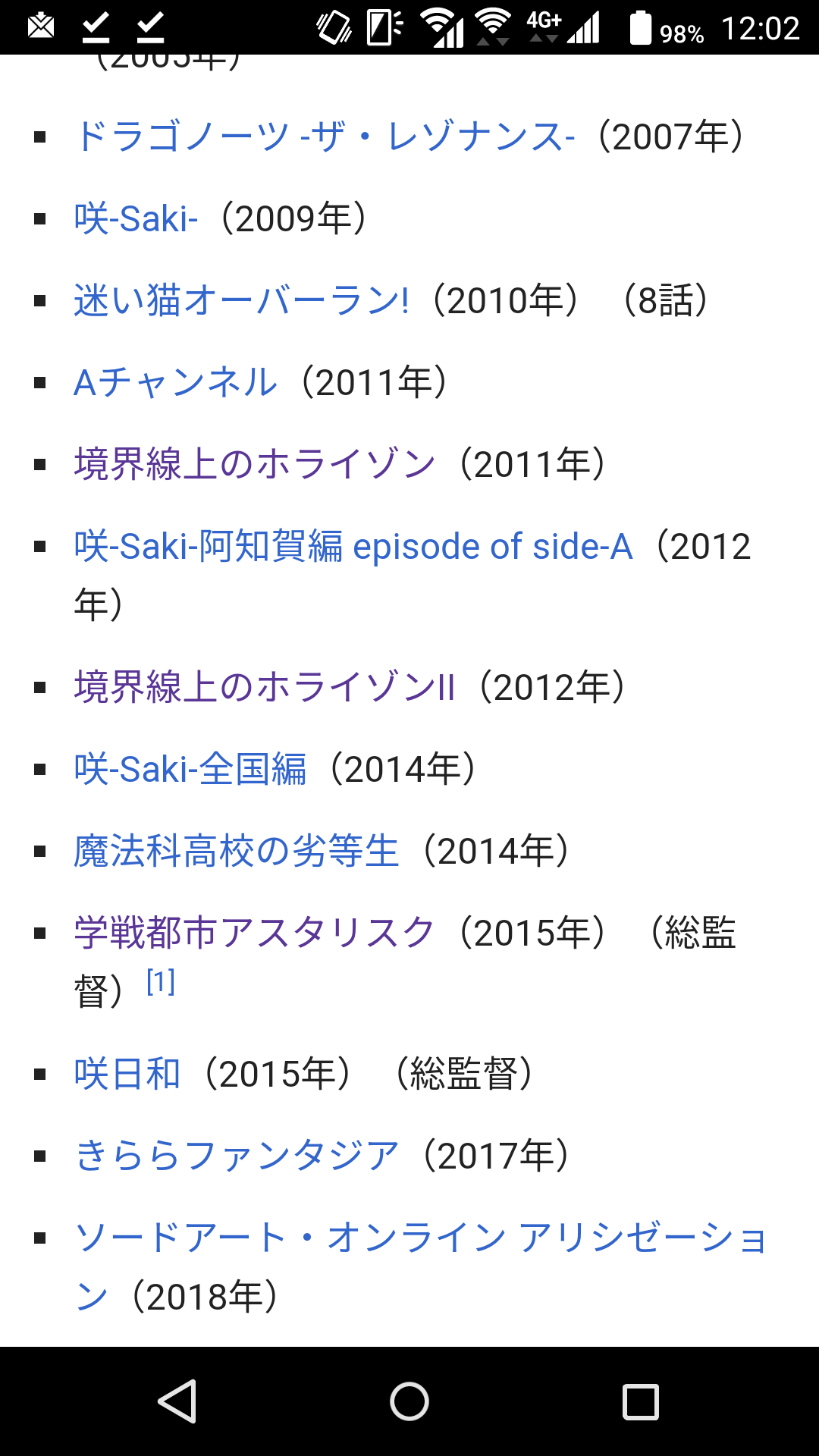
Task: Open ソードアート・オンライン アリシゼーション link
Action: click(x=421, y=1238)
